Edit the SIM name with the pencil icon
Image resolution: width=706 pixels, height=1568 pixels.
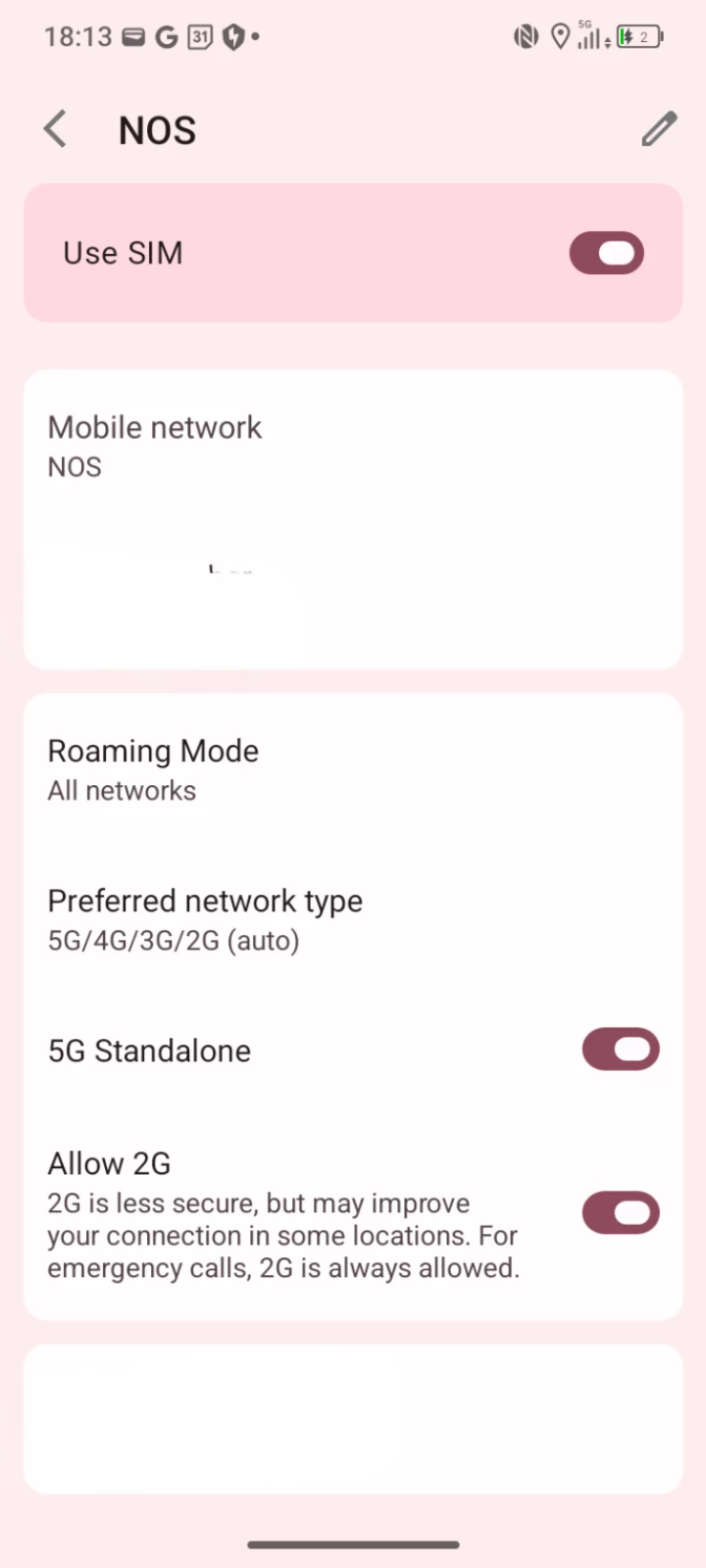[x=659, y=129]
